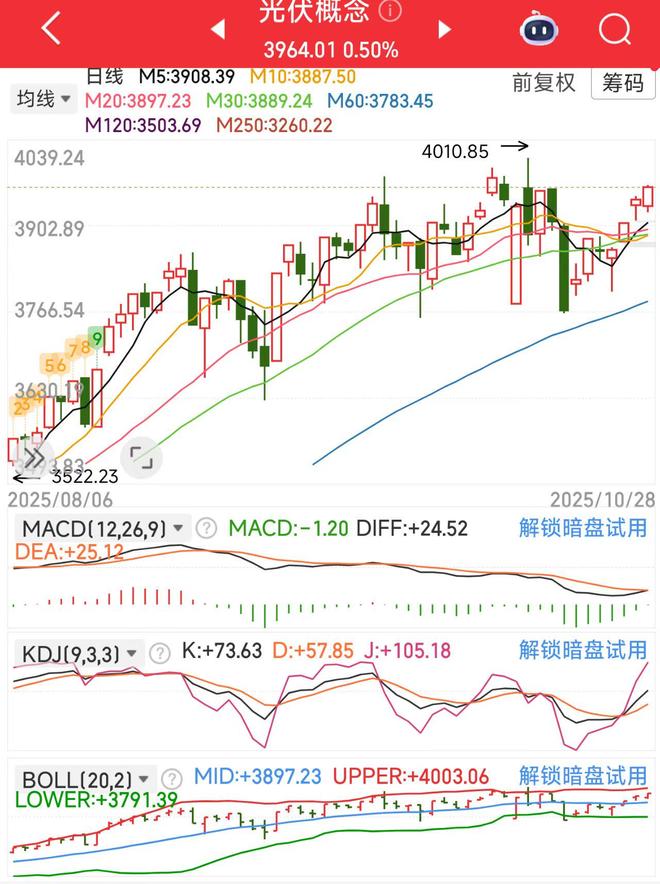Open the robot assistant icon
This screenshot has height=884, width=660.
point(539,29)
